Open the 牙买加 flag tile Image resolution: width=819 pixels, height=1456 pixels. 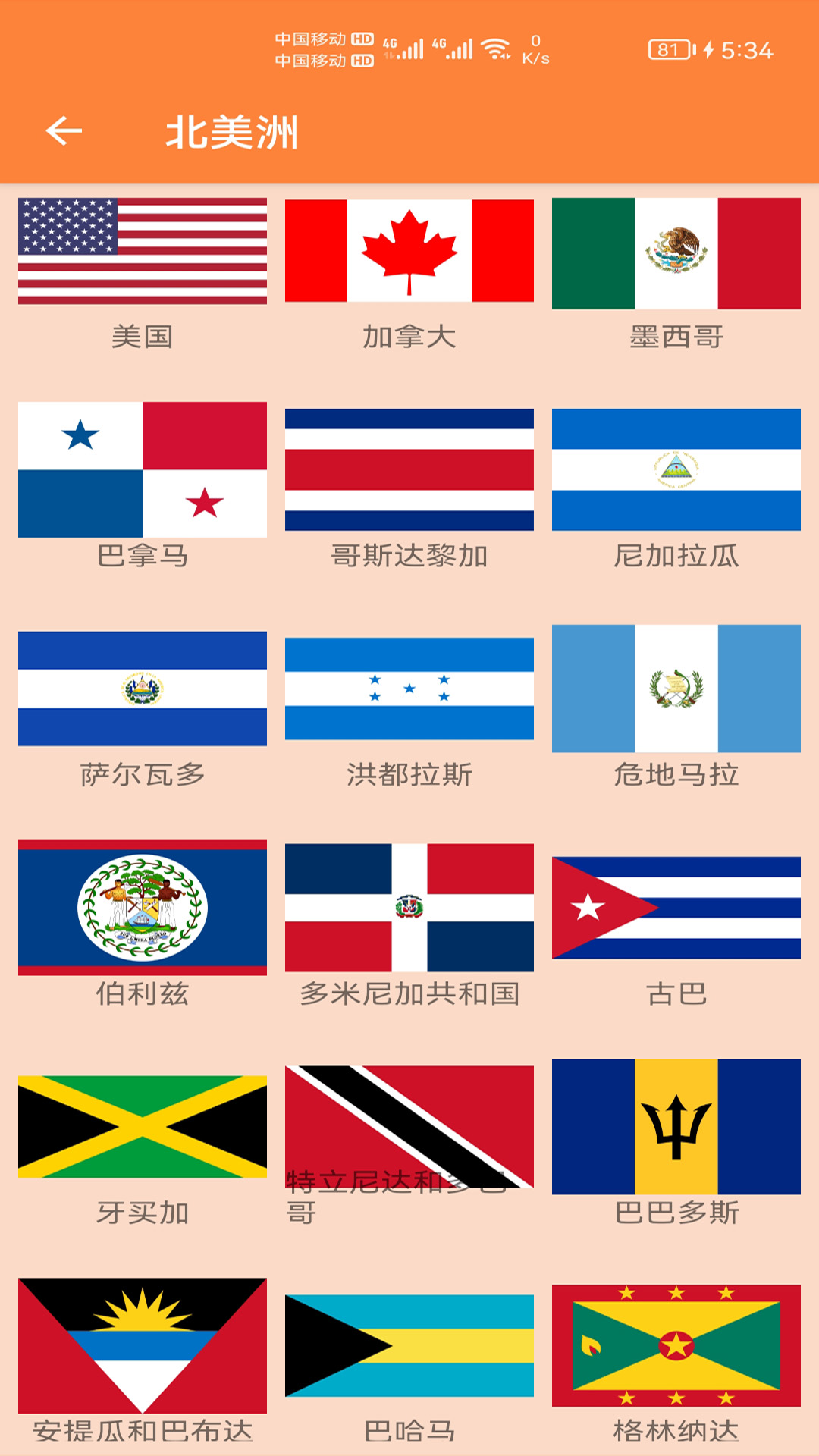(x=143, y=1127)
